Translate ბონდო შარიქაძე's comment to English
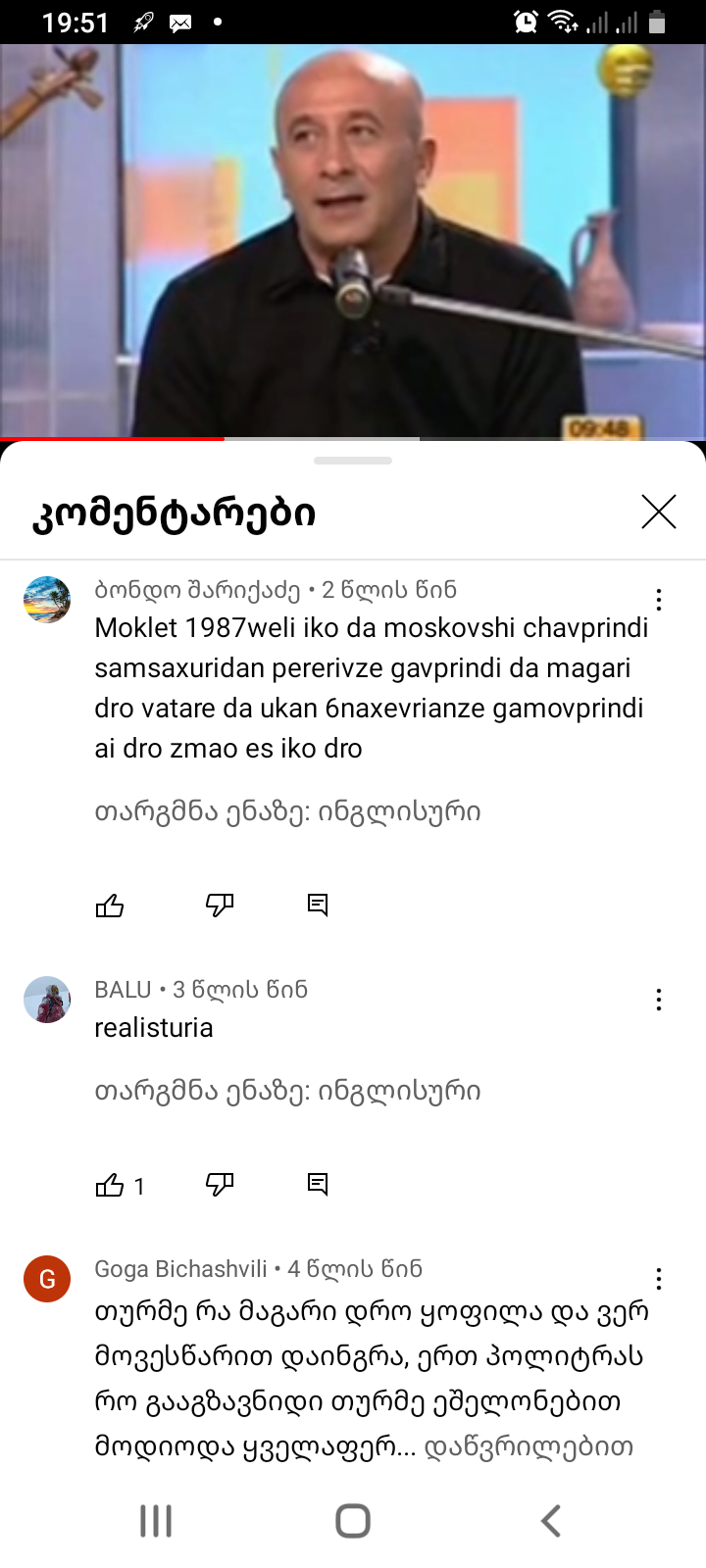Image resolution: width=706 pixels, height=1568 pixels. [x=287, y=811]
